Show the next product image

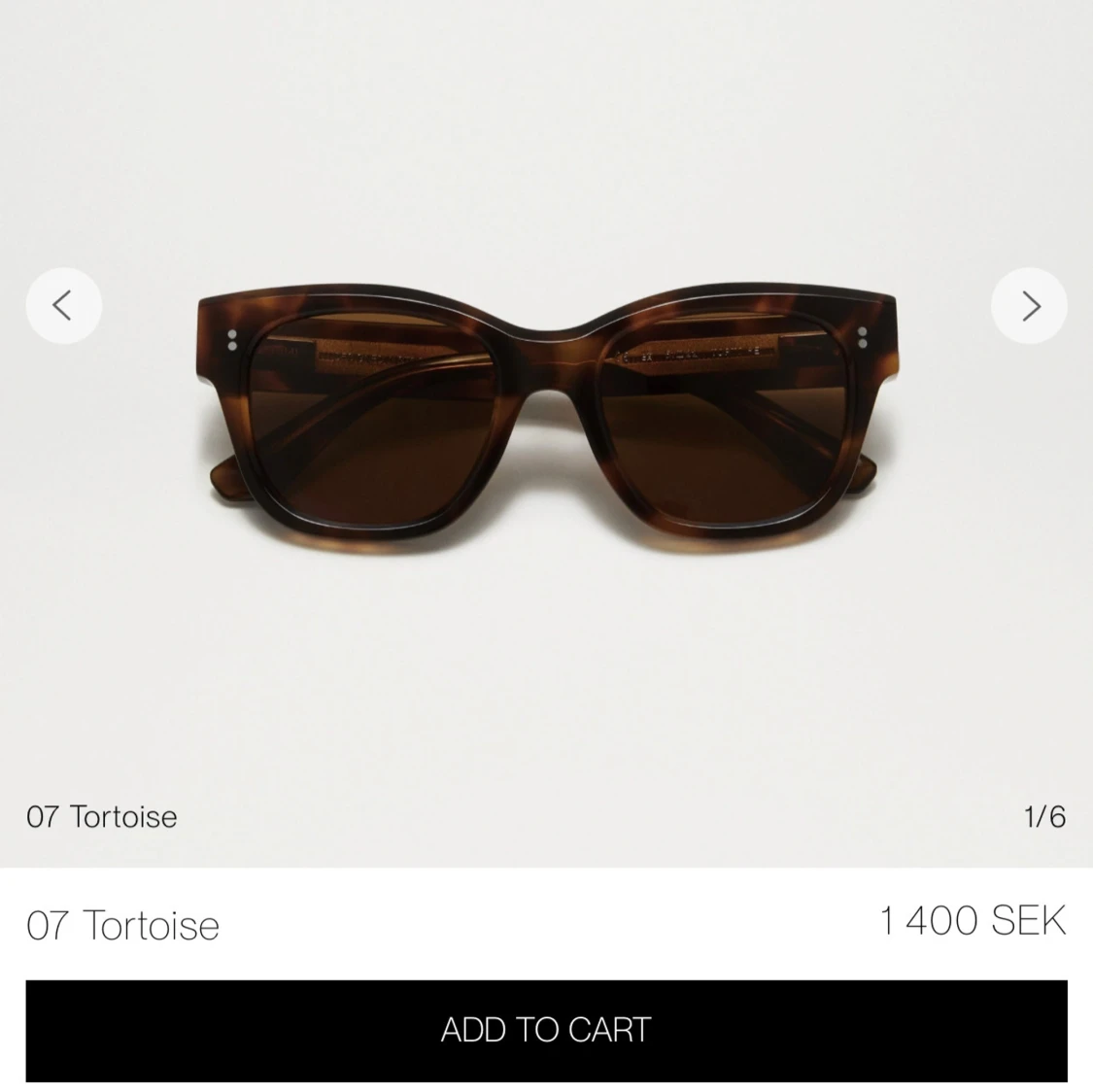coord(1029,306)
